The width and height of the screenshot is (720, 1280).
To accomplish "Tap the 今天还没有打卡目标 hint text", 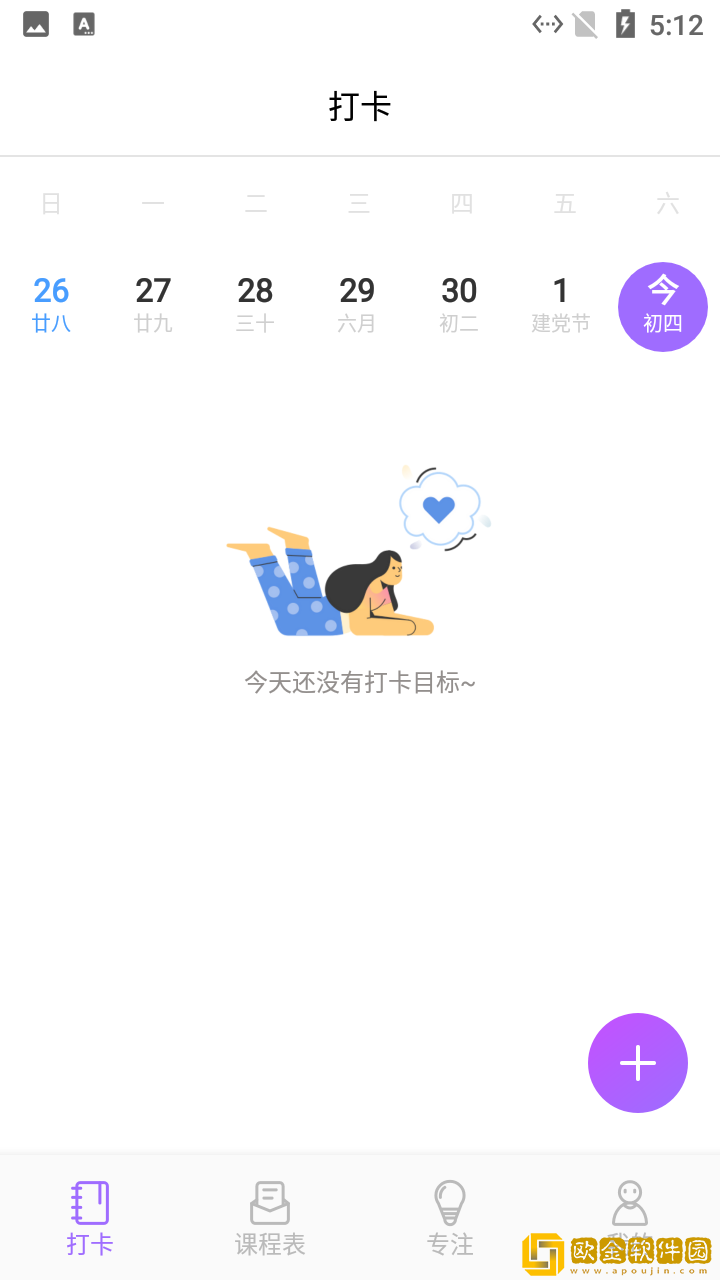I will [x=360, y=682].
